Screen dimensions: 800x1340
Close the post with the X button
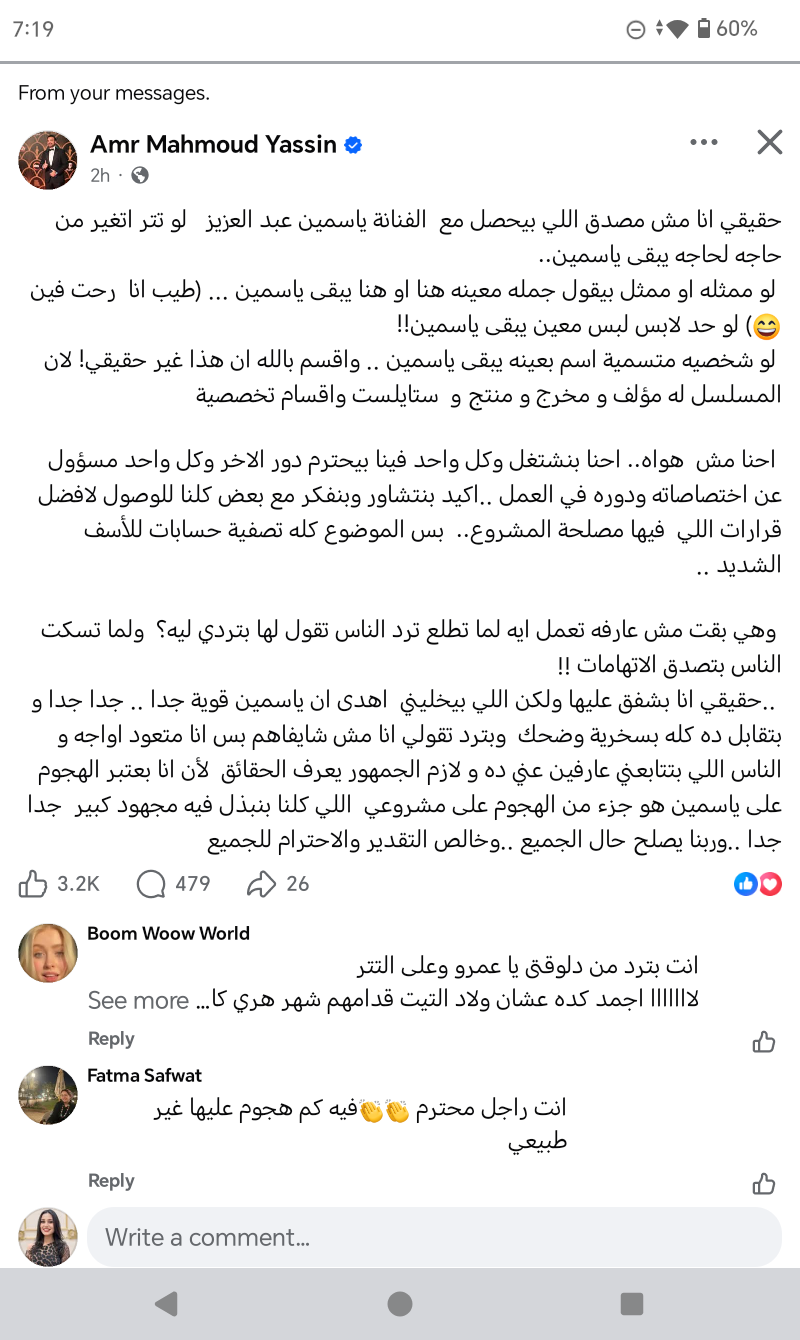click(769, 143)
